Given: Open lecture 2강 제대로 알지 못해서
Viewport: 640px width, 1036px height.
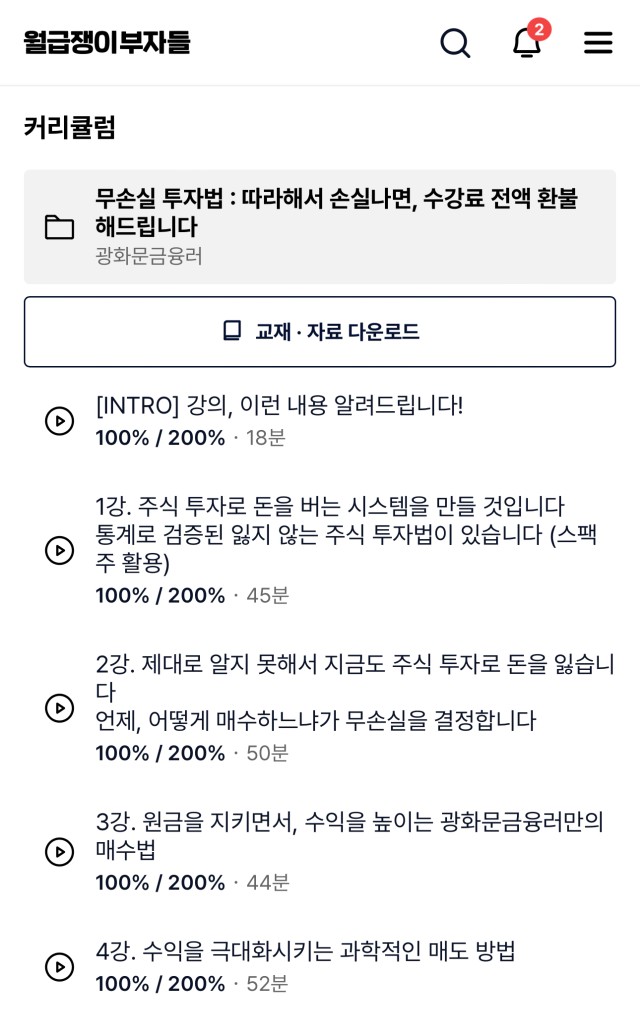Looking at the screenshot, I should 320,708.
